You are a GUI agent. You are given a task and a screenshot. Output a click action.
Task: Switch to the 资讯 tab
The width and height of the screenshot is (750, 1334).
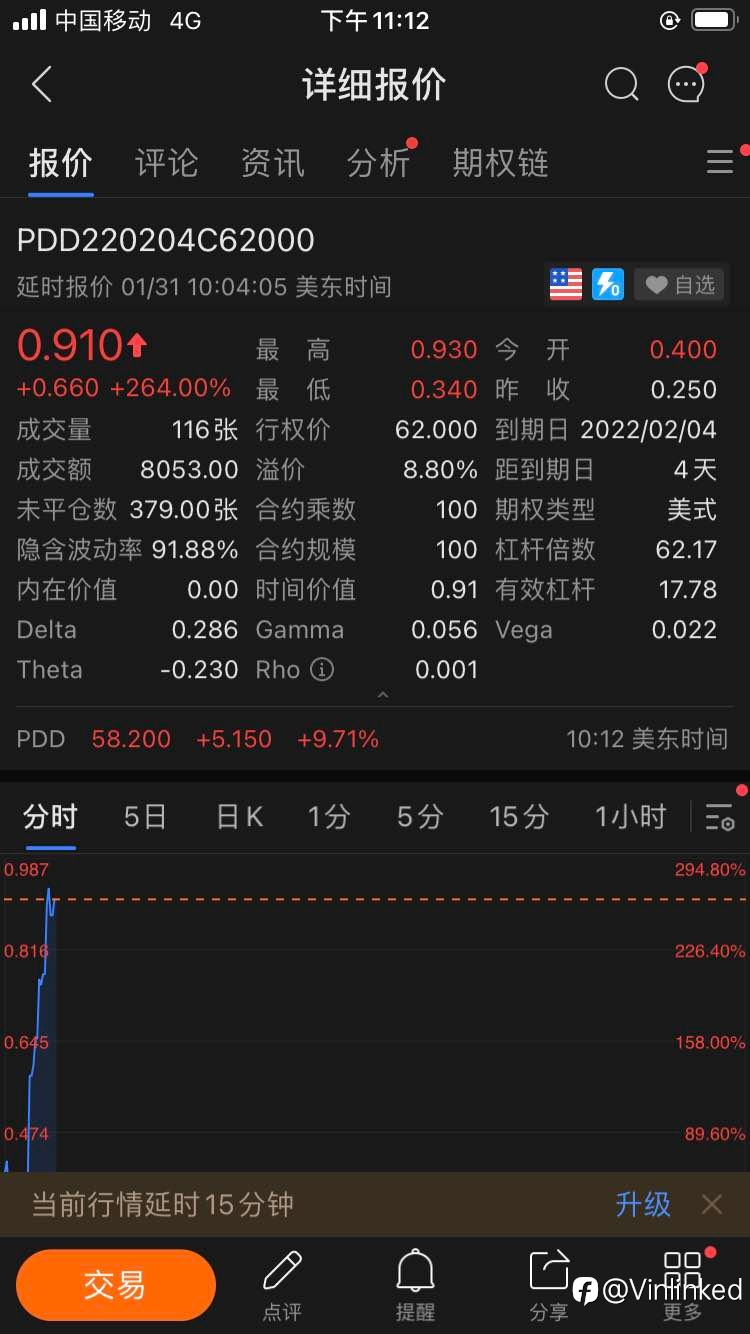[272, 163]
